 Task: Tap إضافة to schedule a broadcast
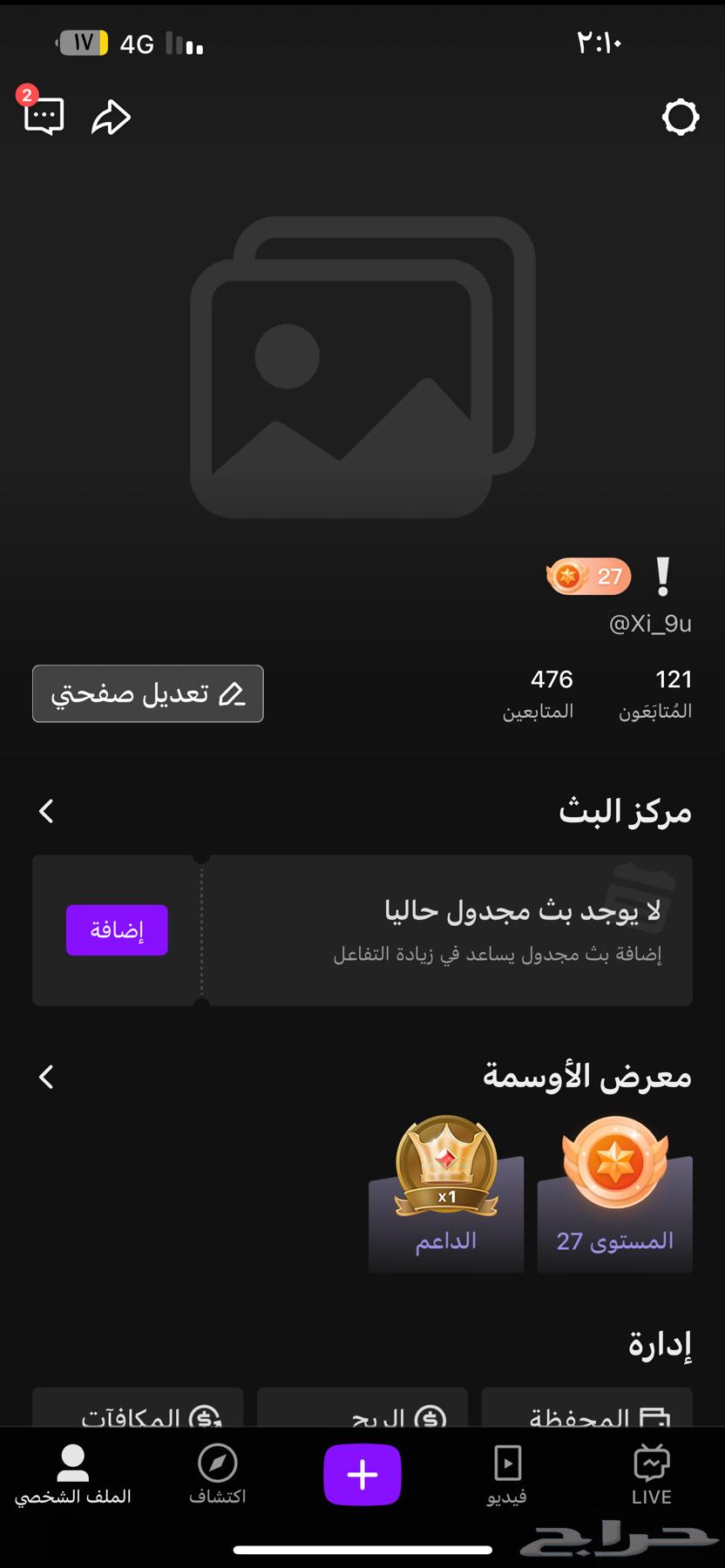(x=117, y=929)
